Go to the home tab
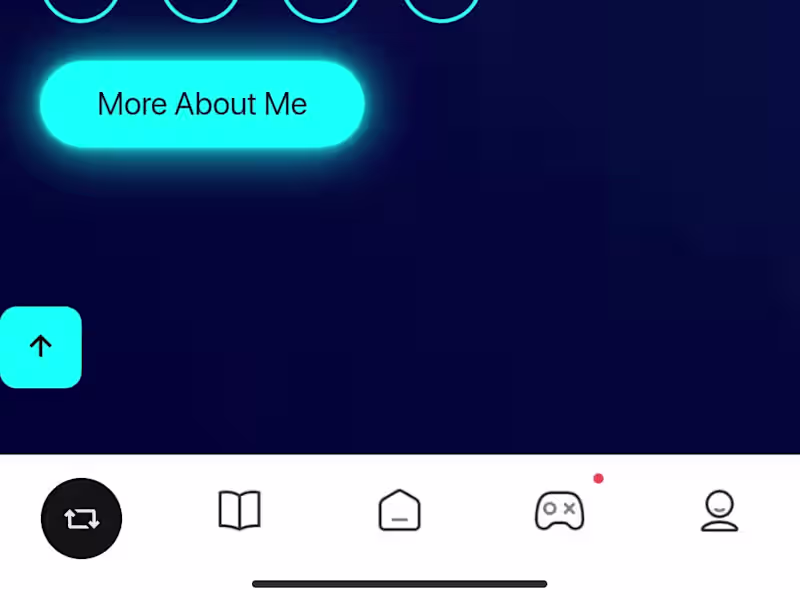The image size is (800, 600). point(399,510)
